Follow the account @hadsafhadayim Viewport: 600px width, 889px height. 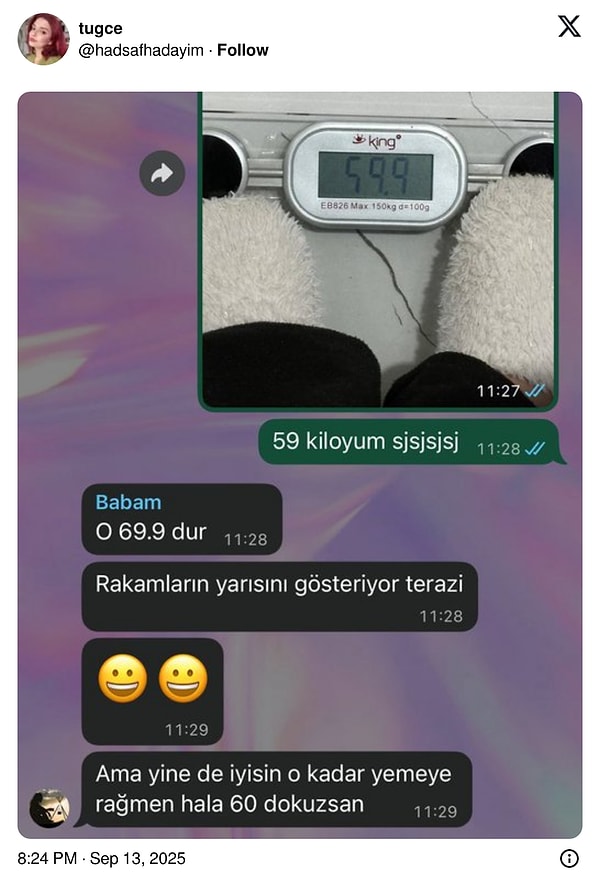pyautogui.click(x=242, y=50)
